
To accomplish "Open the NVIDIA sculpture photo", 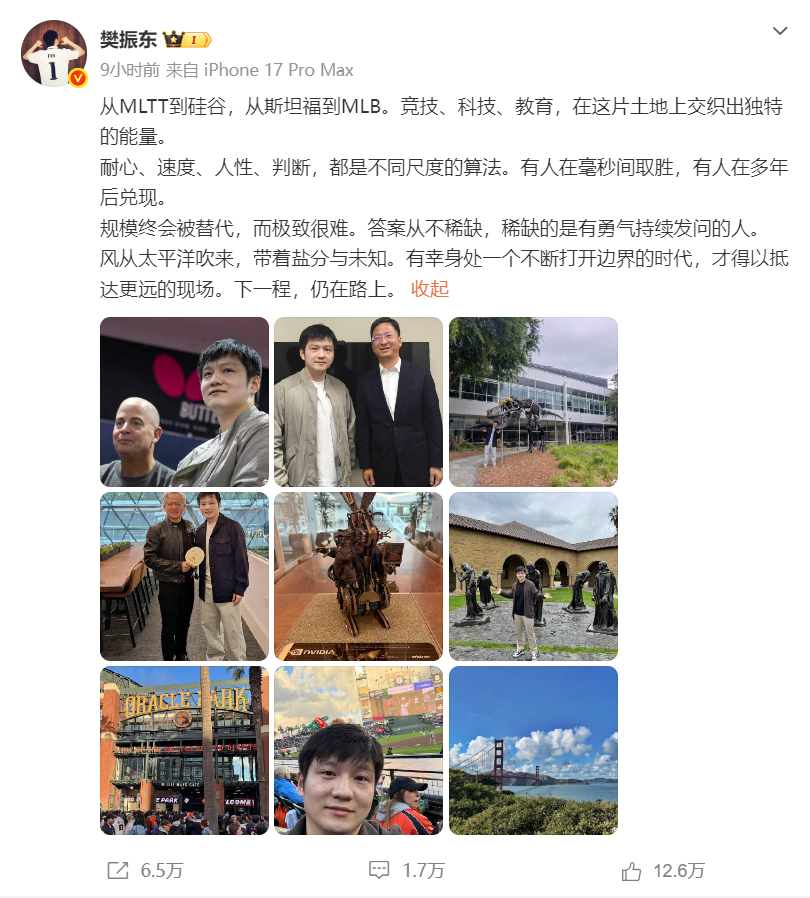I will coord(359,576).
